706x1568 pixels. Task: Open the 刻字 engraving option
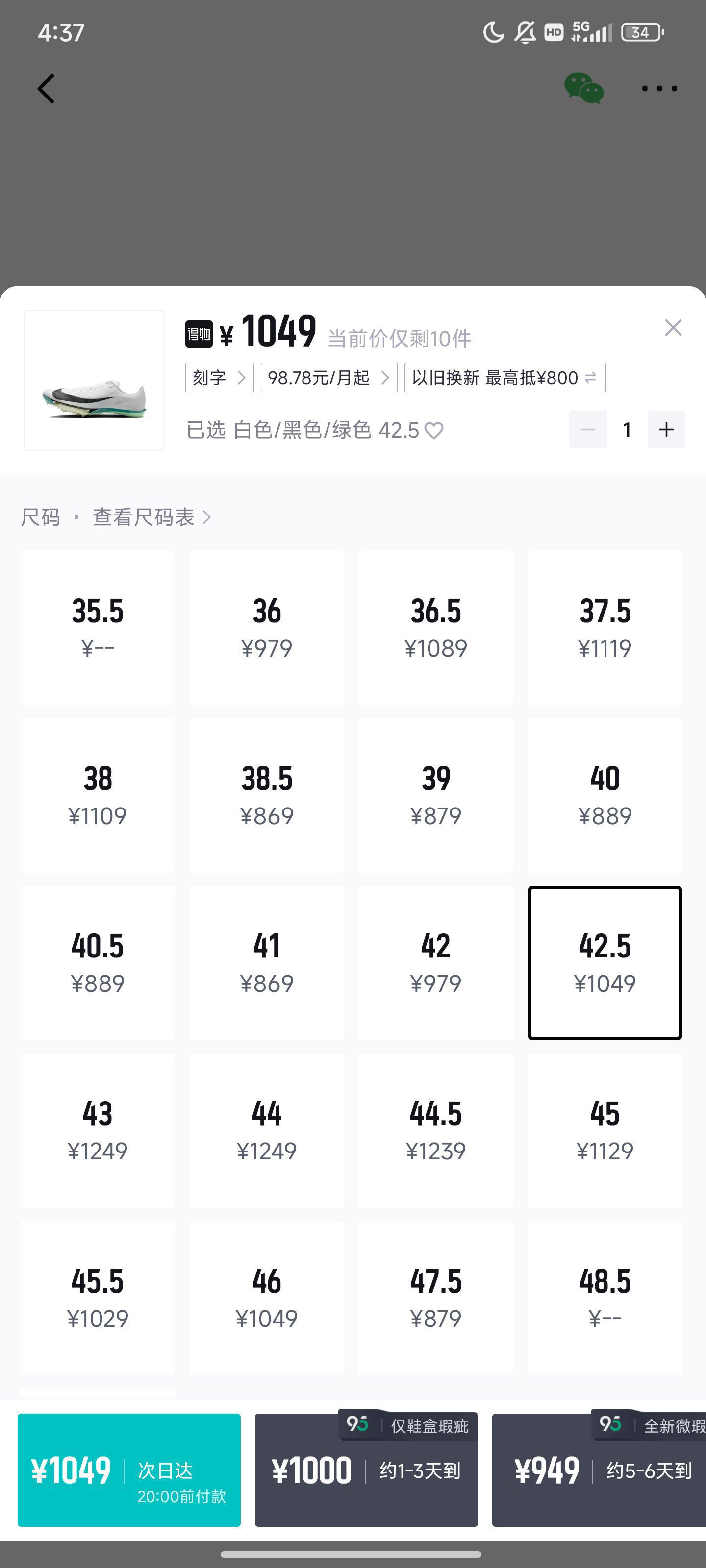coord(219,378)
